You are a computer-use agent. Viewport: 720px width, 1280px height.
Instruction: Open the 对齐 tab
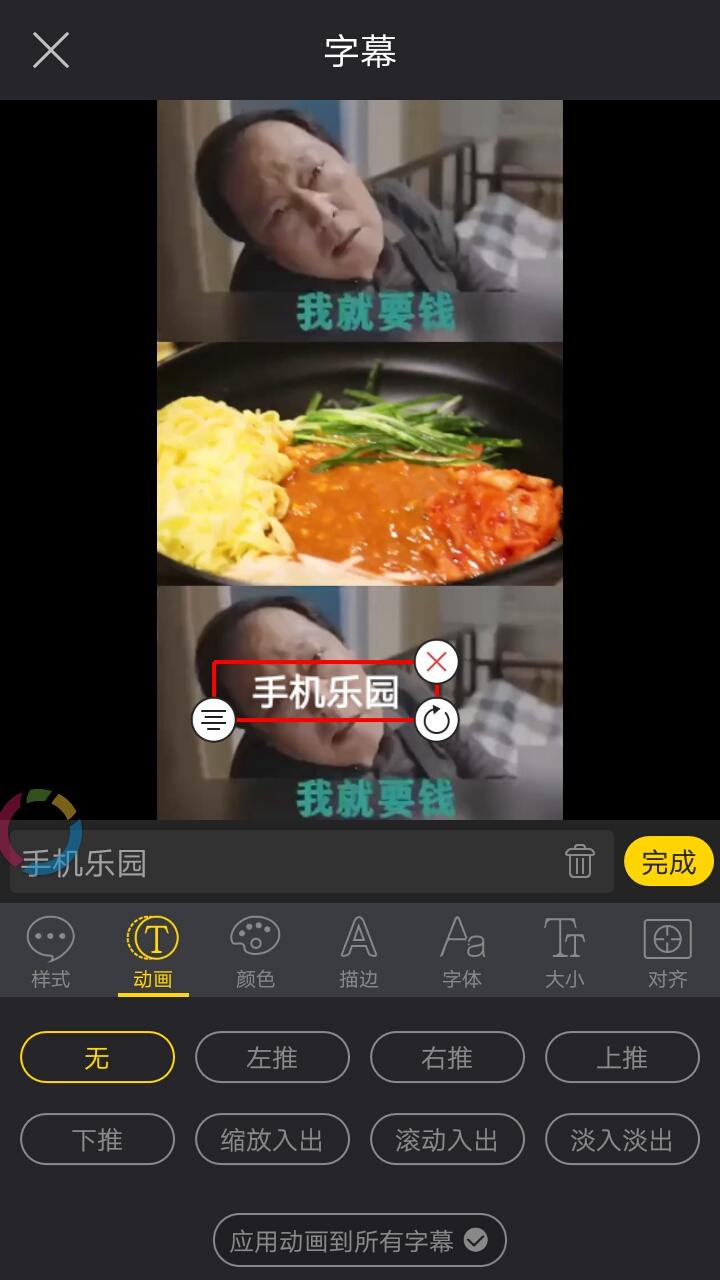pyautogui.click(x=667, y=952)
